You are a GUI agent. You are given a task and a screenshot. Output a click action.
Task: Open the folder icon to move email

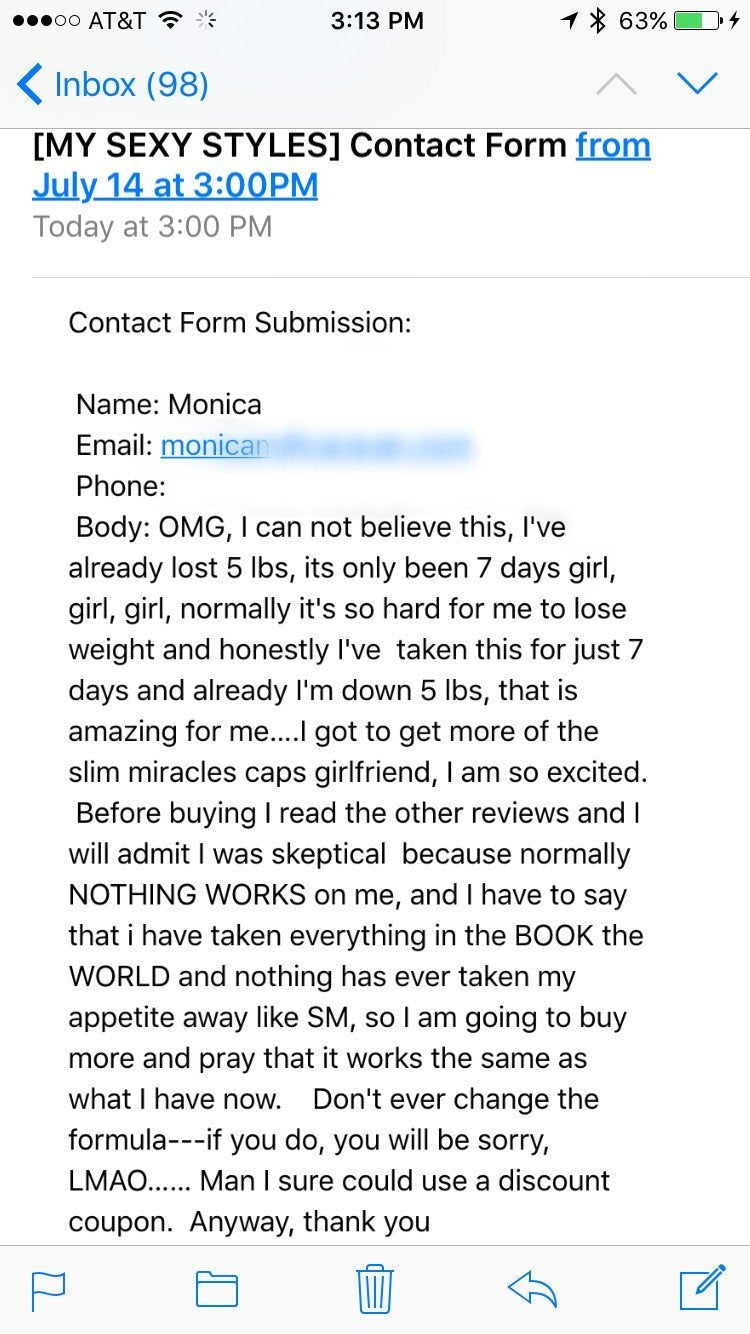[x=216, y=1290]
